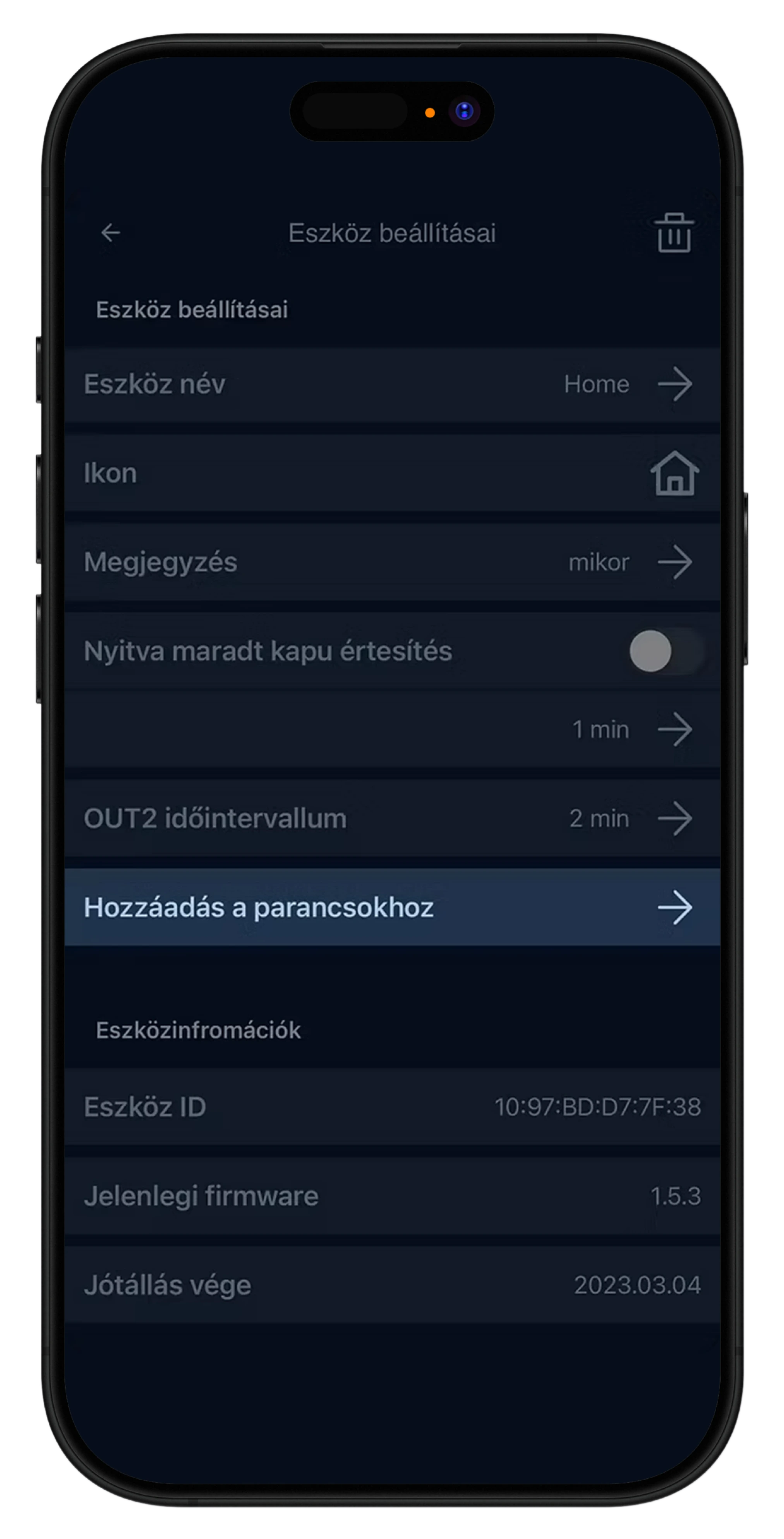
Task: Open the Megjegyzés row
Action: pos(392,562)
